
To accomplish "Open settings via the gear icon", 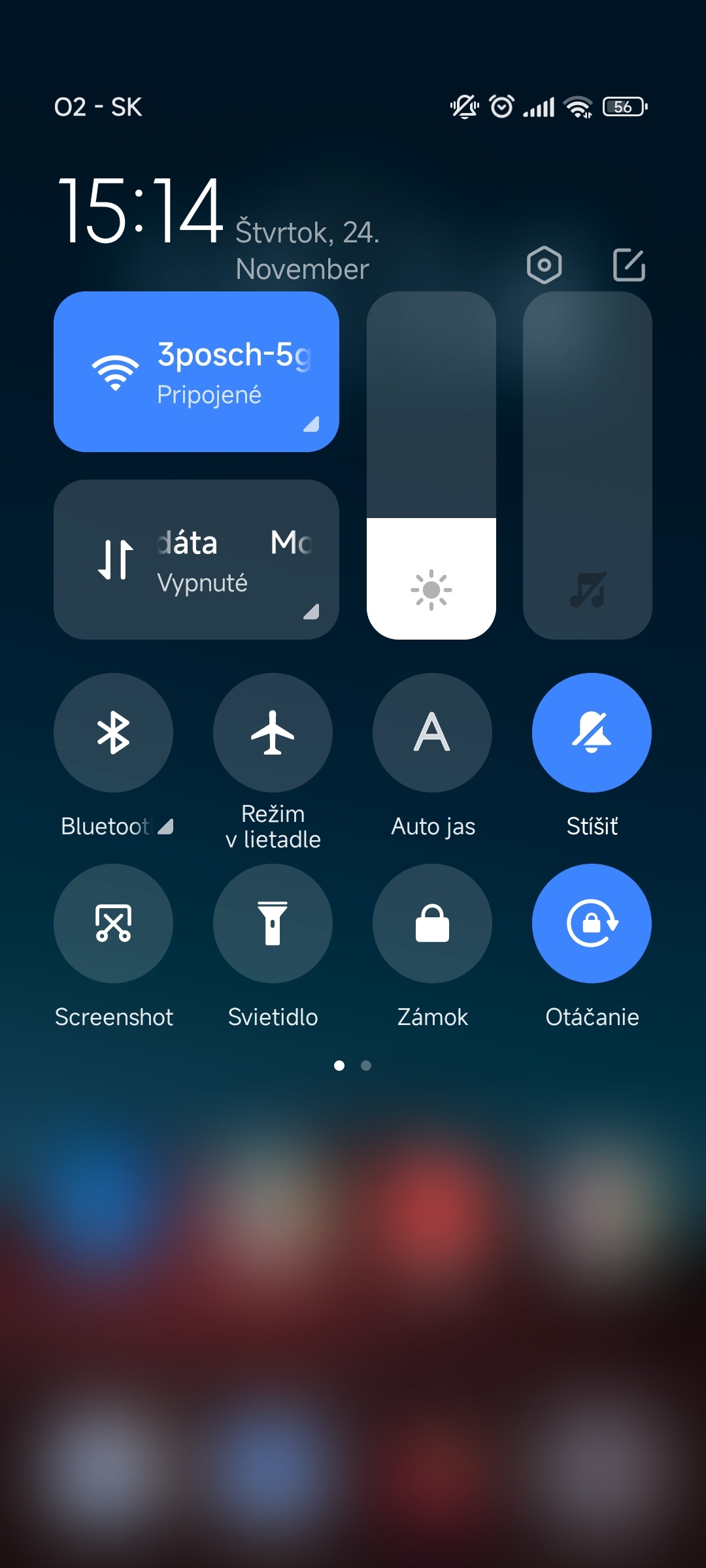I will pos(544,265).
